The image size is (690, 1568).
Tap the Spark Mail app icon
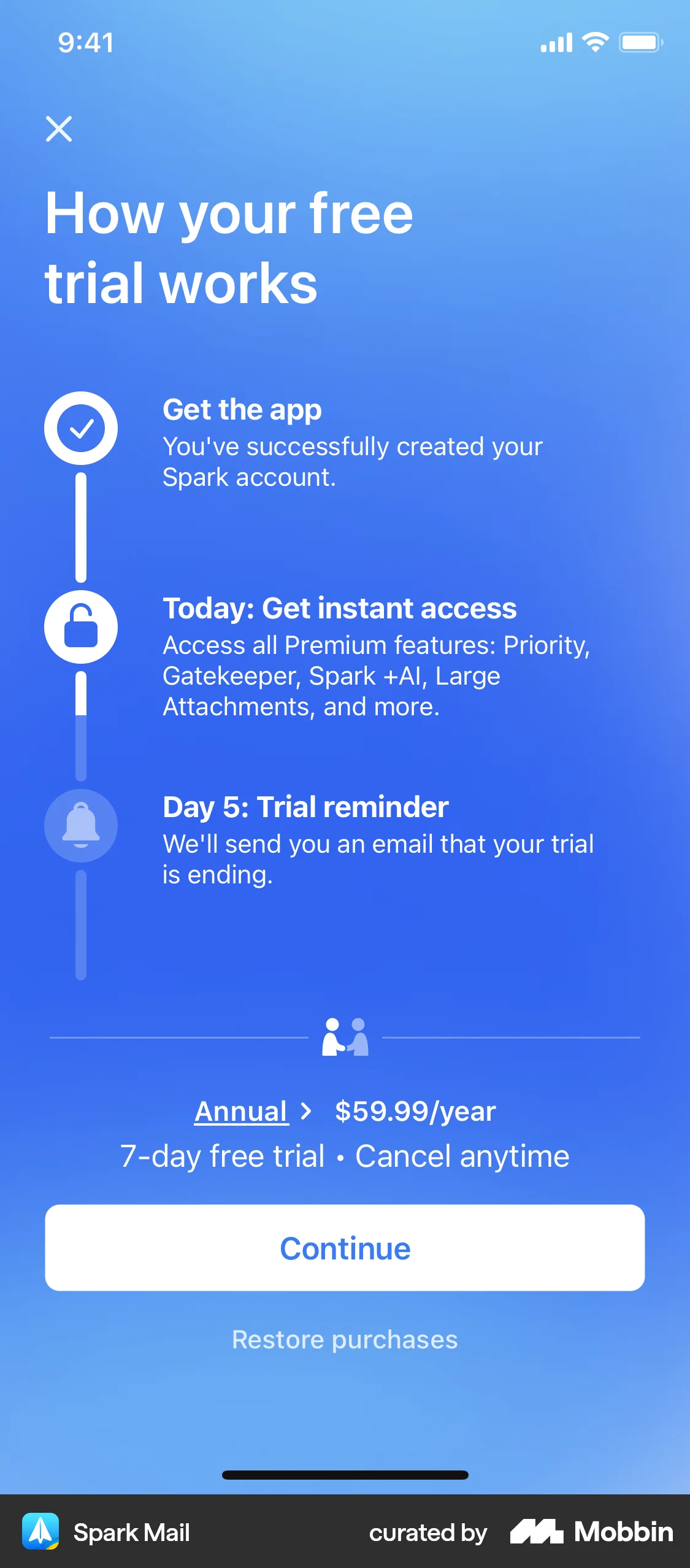click(x=41, y=1532)
